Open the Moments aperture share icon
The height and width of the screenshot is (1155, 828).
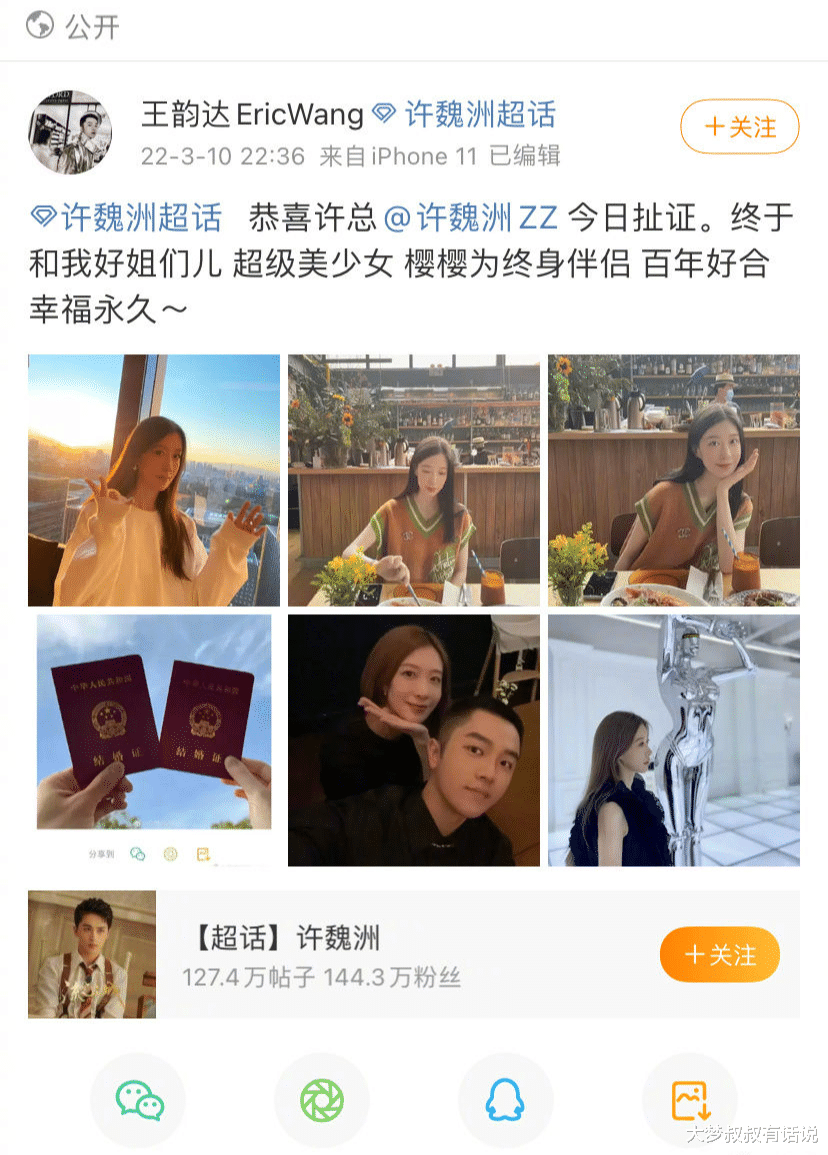tap(321, 1099)
